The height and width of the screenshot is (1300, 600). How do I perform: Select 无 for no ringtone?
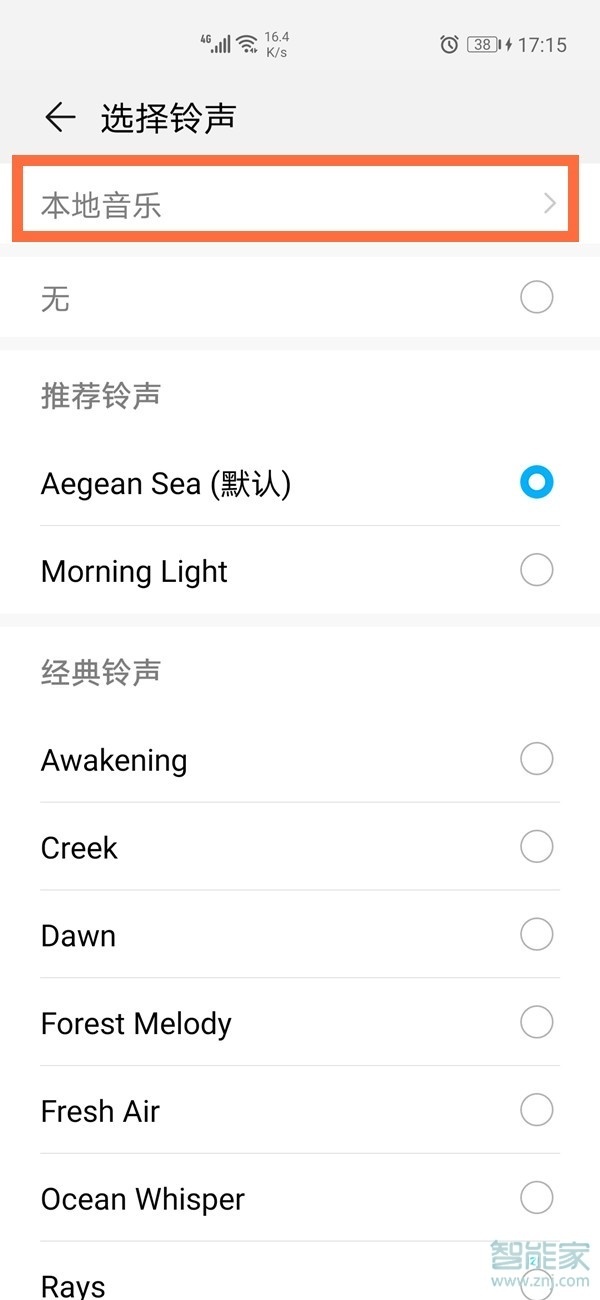300,297
